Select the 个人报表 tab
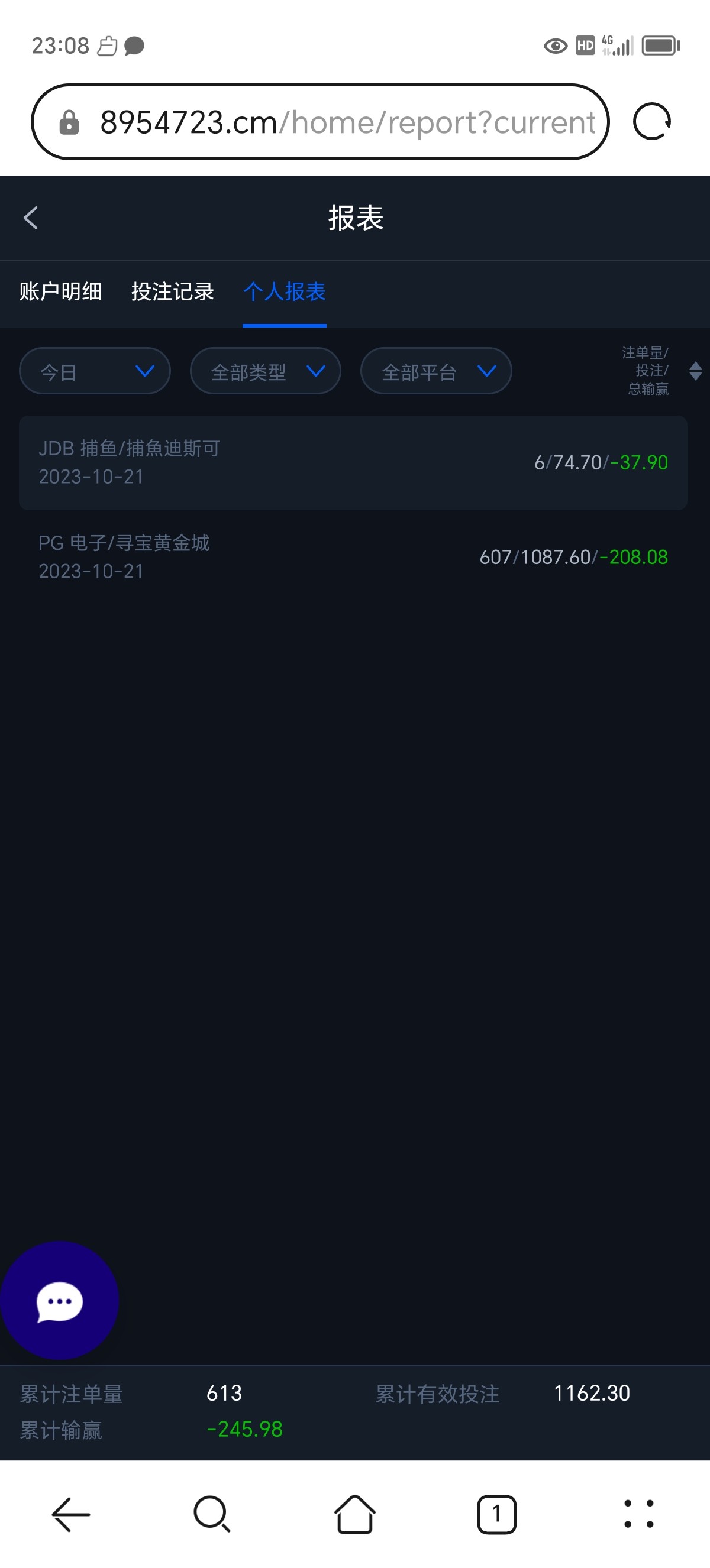Screen dimensions: 710x1568 285,291
